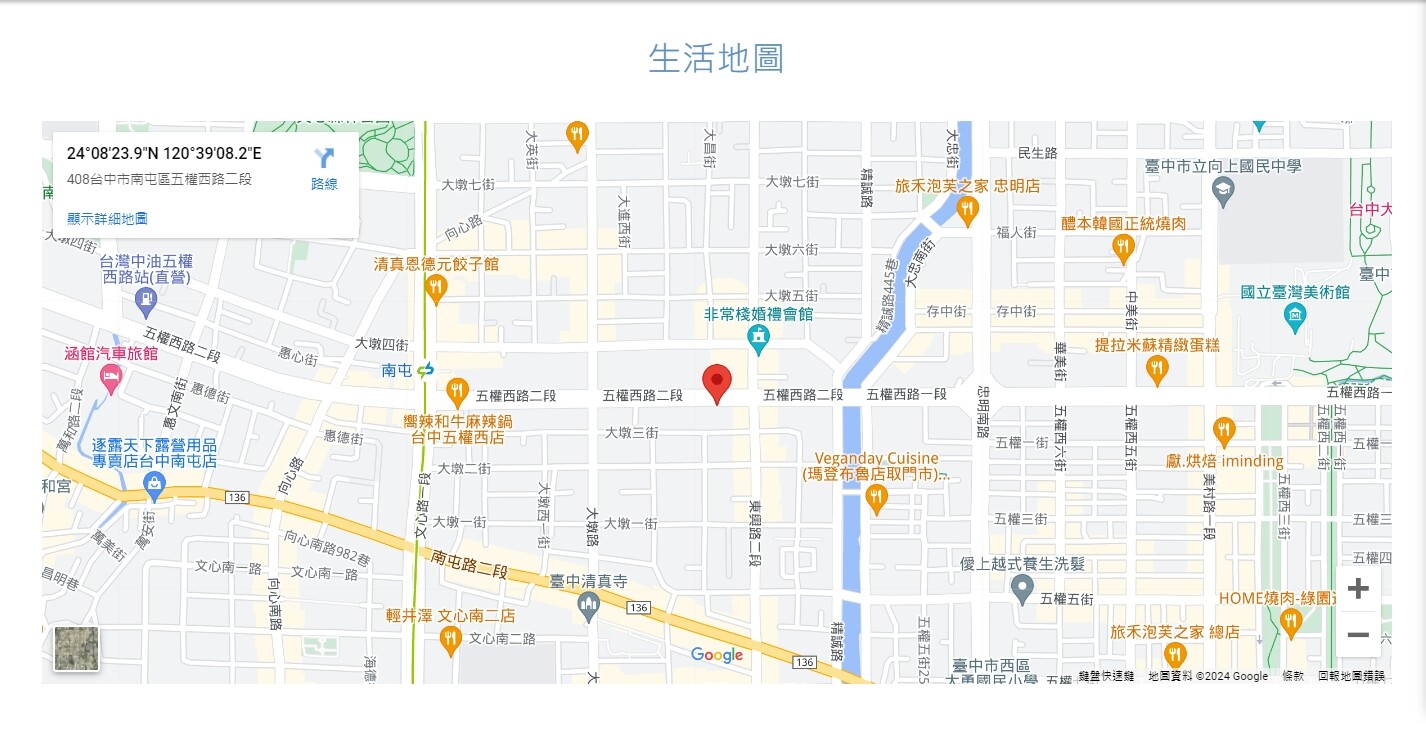Open 輕井澤 文心南二店 restaurant marker
Image resolution: width=1426 pixels, height=731 pixels.
450,640
